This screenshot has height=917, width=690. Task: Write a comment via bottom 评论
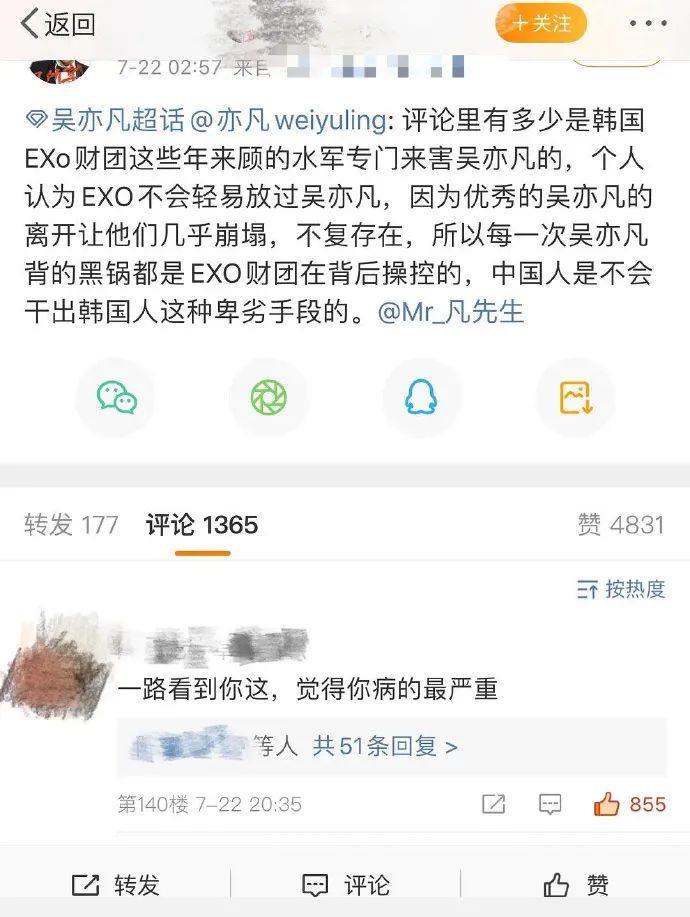(345, 885)
